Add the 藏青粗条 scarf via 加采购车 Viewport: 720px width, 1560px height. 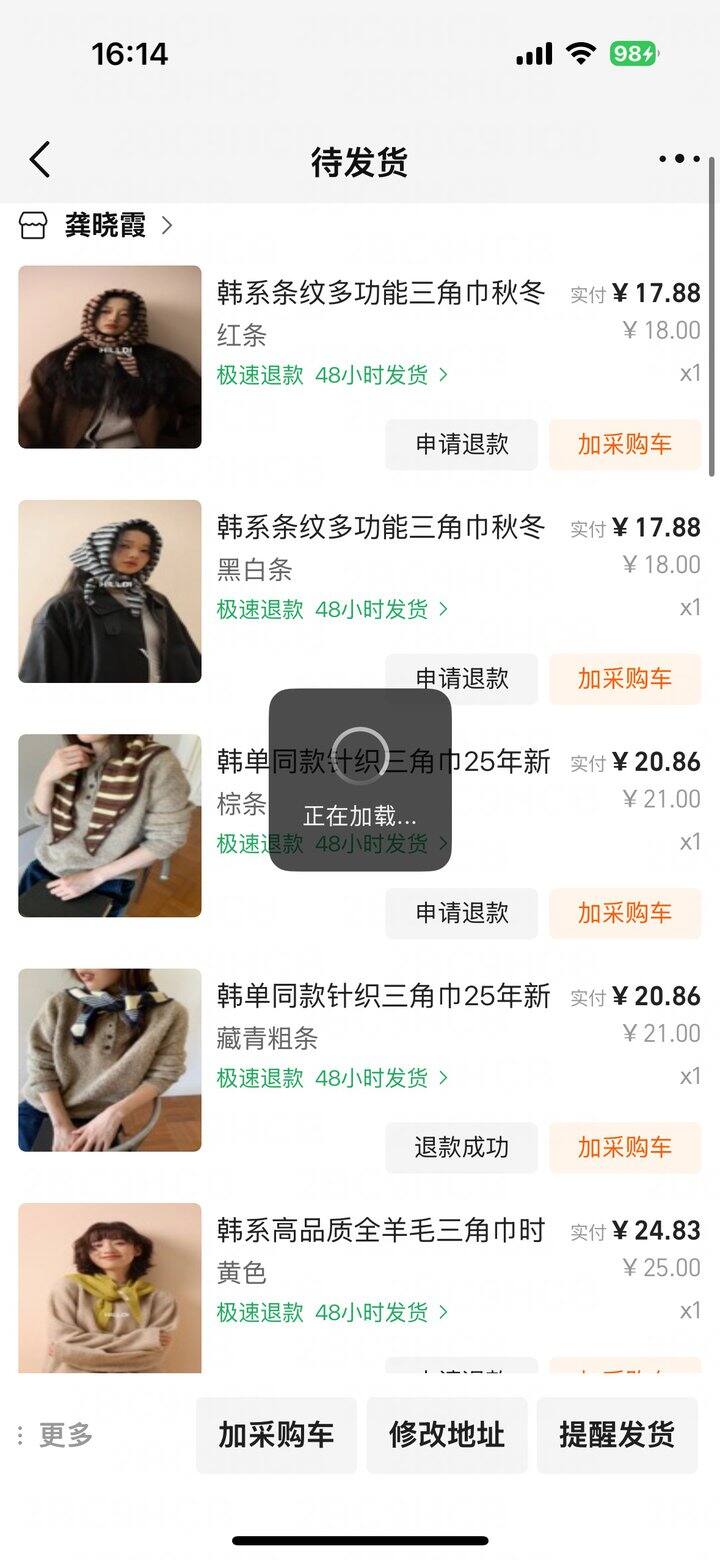point(624,1147)
